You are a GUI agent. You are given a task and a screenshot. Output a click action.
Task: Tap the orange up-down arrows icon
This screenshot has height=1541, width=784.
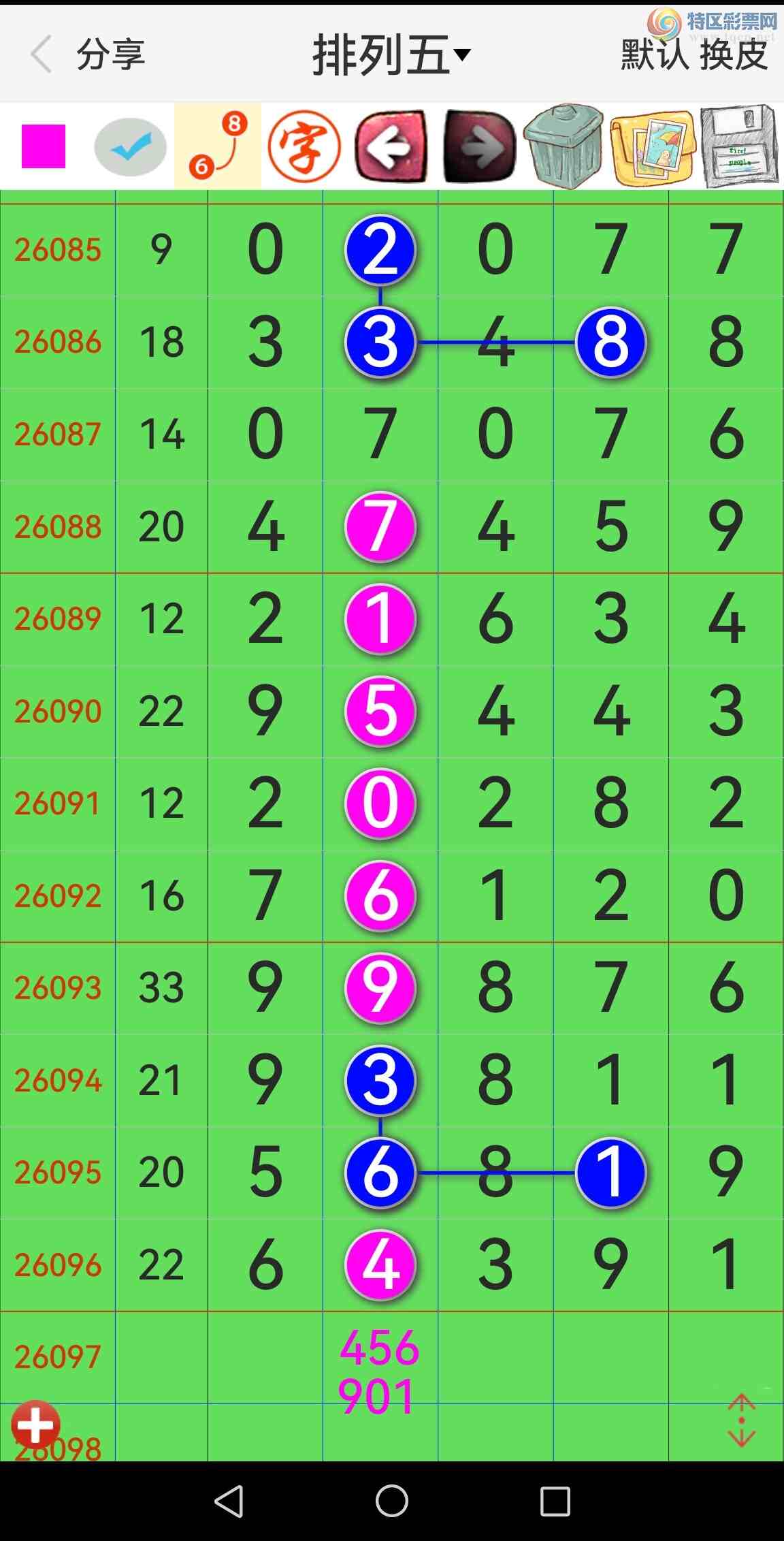[741, 1420]
